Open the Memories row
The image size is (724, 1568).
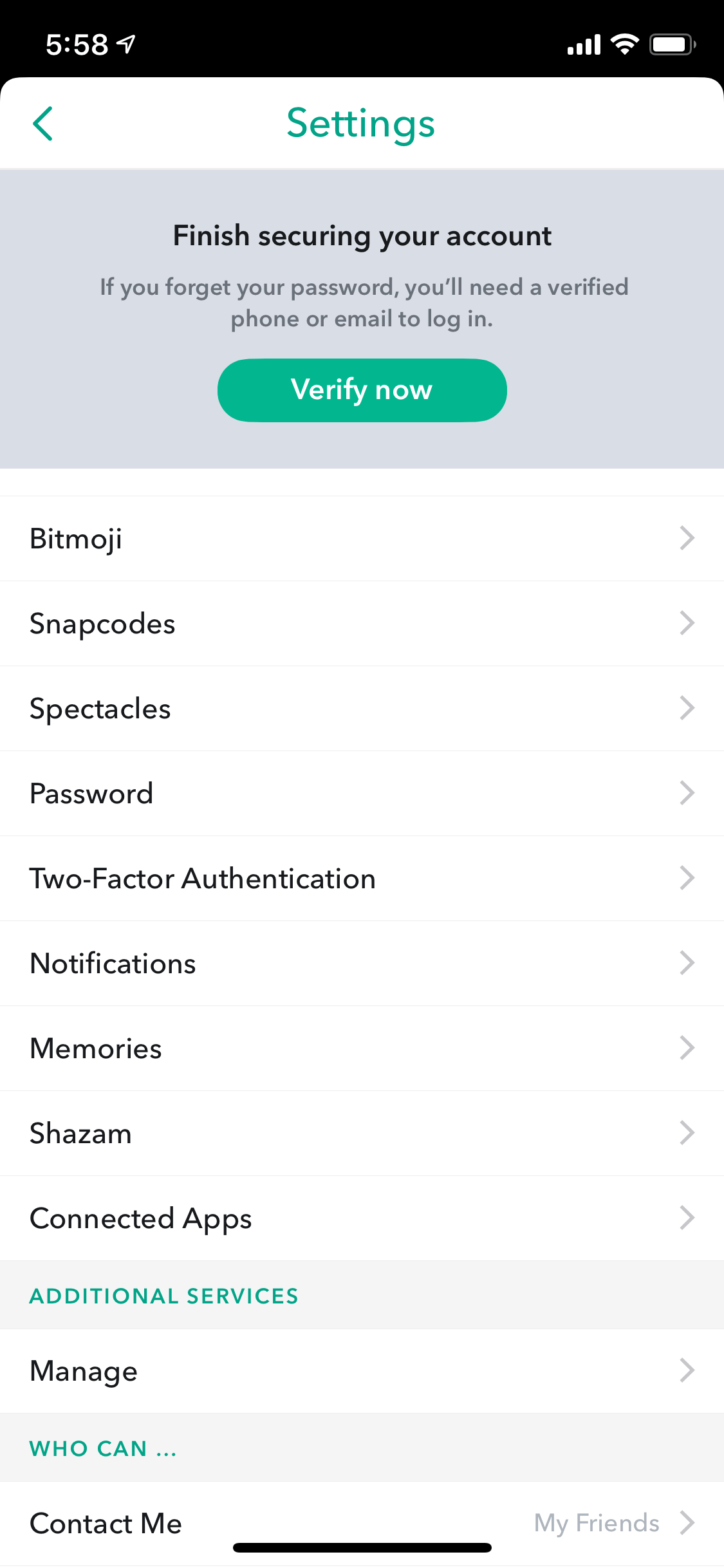(x=362, y=1049)
